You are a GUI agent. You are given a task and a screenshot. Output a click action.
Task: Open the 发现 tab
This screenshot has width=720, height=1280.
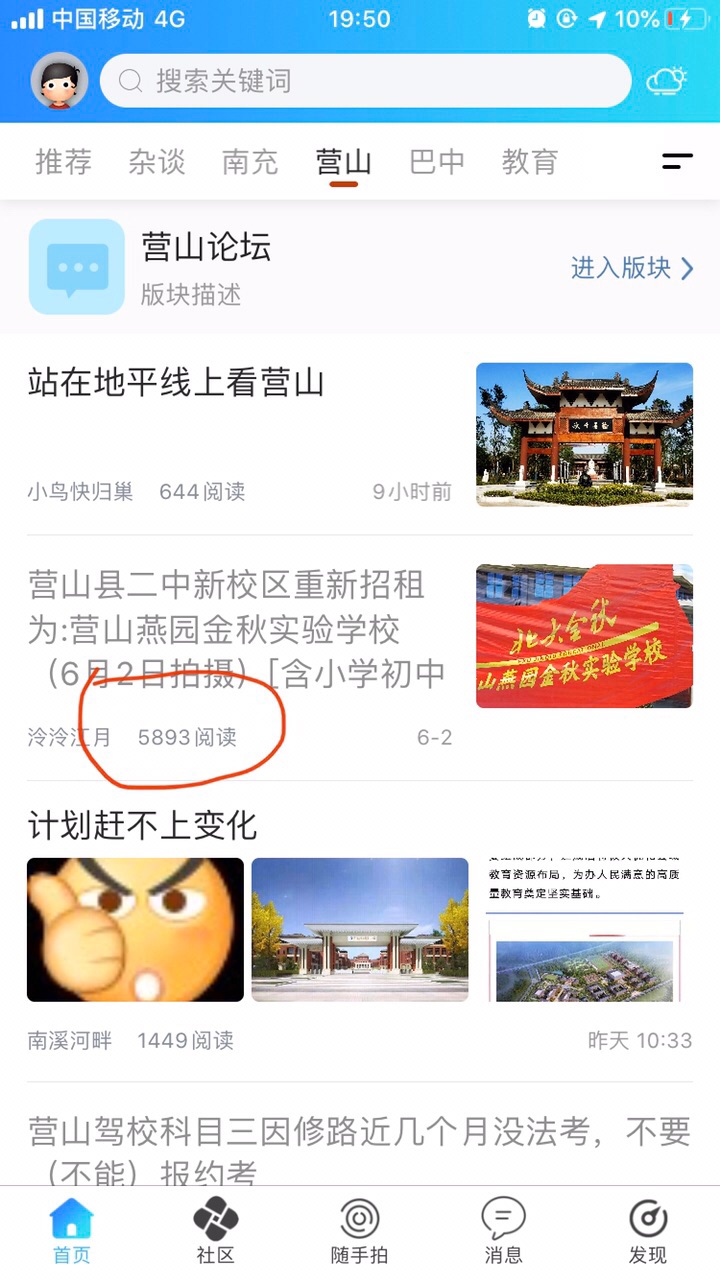(x=647, y=1233)
